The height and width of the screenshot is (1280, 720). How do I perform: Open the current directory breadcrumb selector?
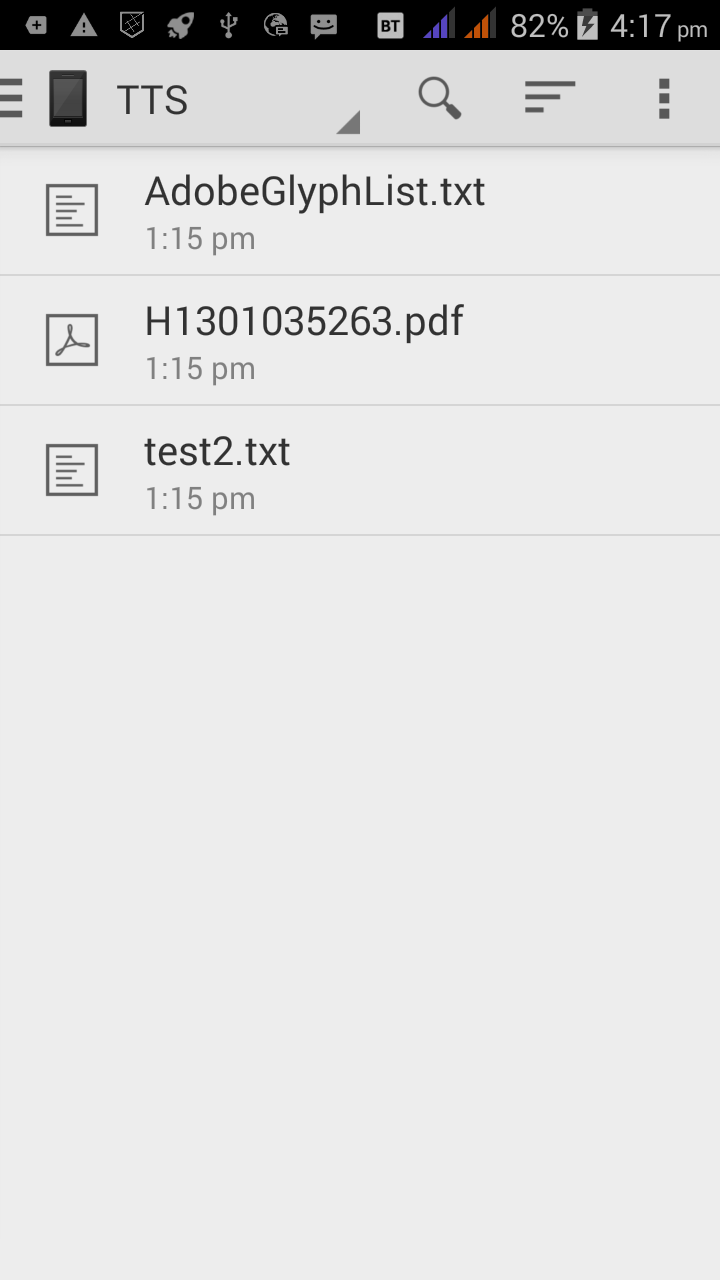tap(347, 123)
